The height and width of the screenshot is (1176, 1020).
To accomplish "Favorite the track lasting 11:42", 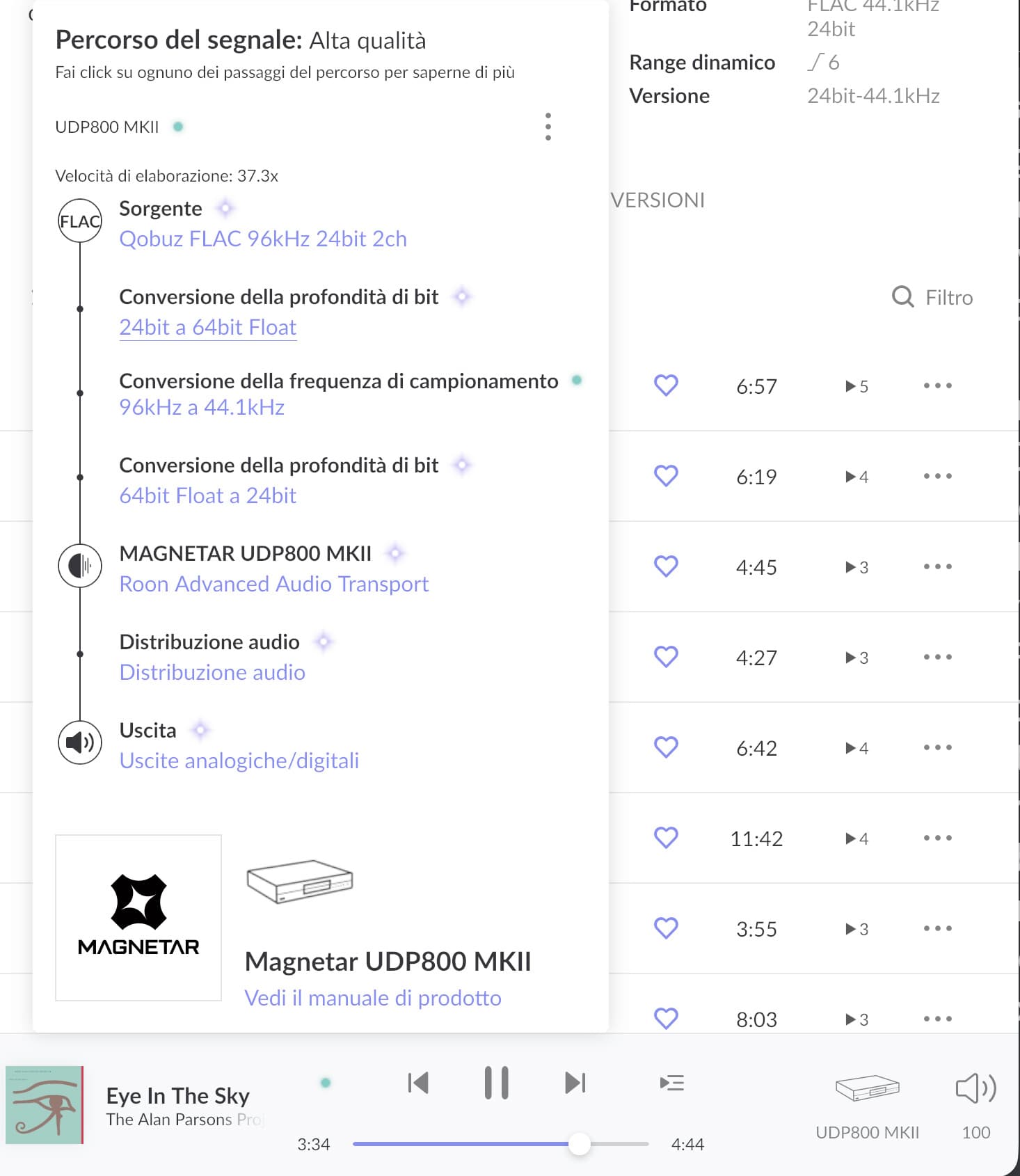I will coord(666,838).
